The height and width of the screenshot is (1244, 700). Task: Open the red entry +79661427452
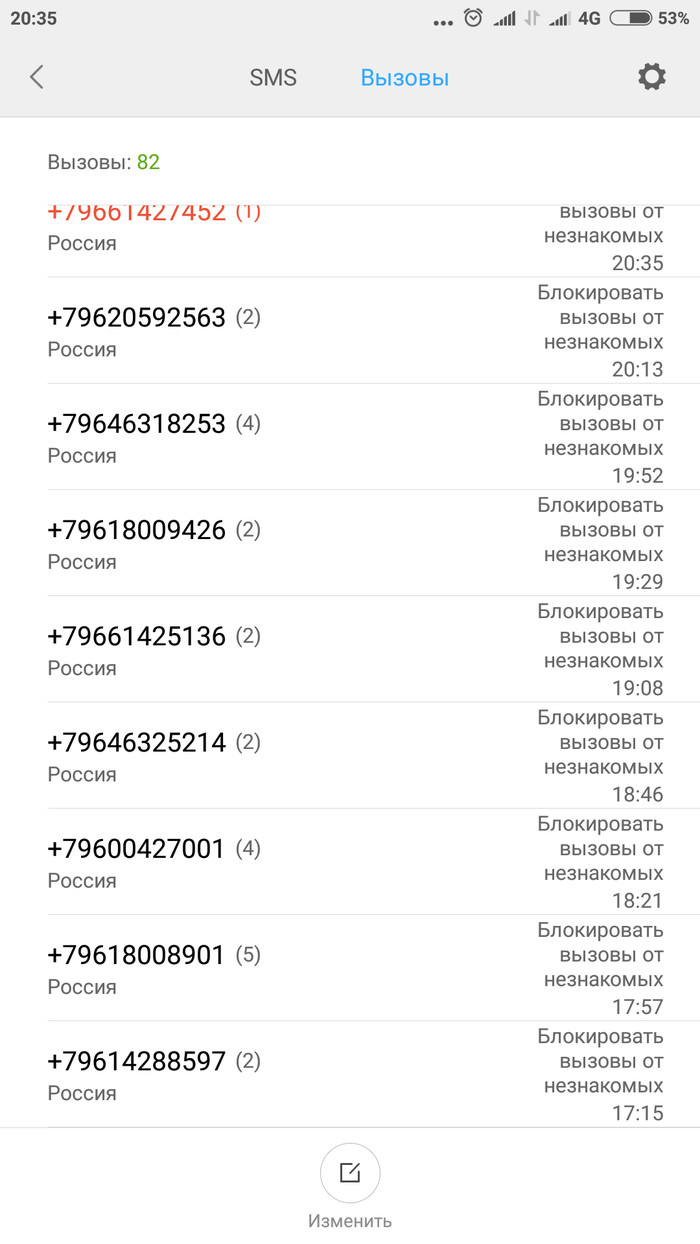coord(350,241)
